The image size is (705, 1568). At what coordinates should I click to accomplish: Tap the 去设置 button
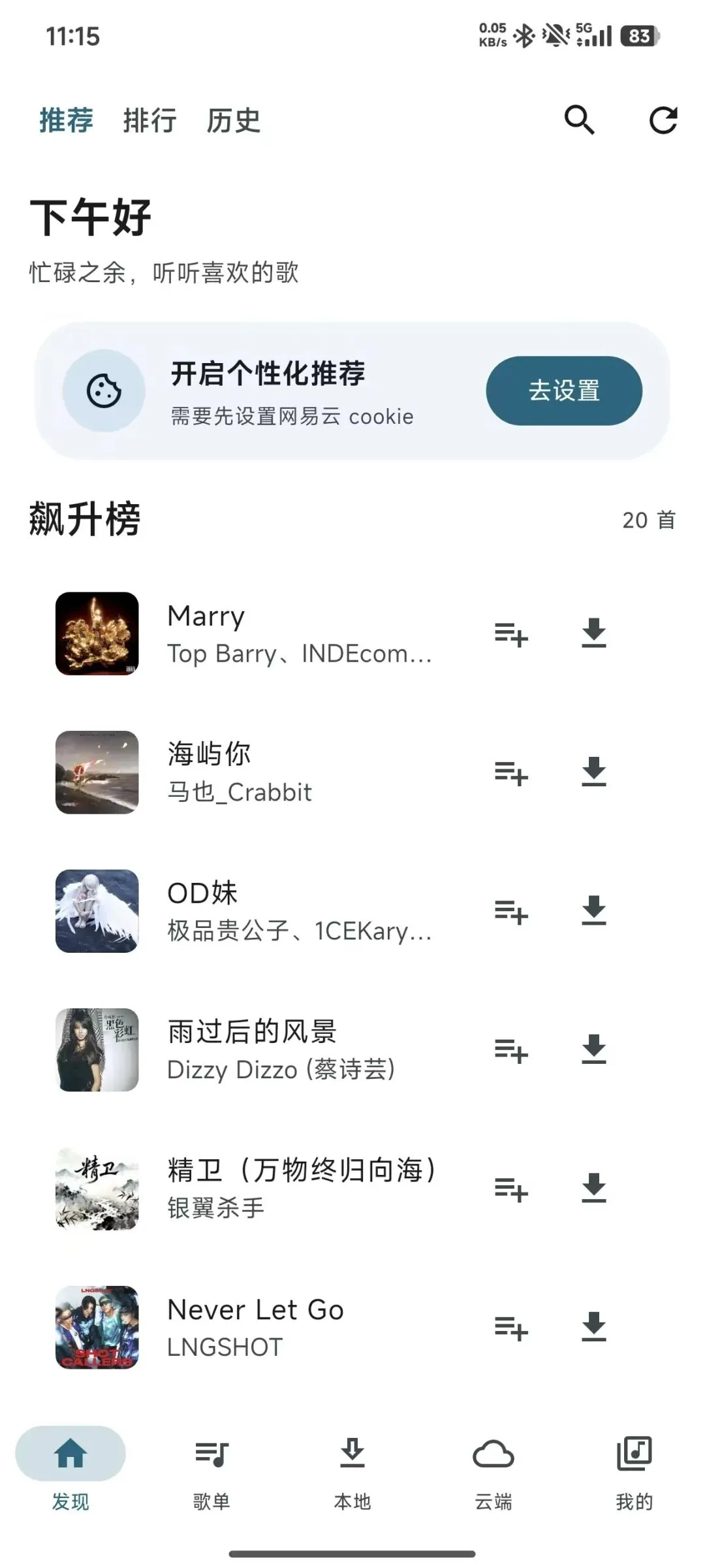click(x=564, y=391)
